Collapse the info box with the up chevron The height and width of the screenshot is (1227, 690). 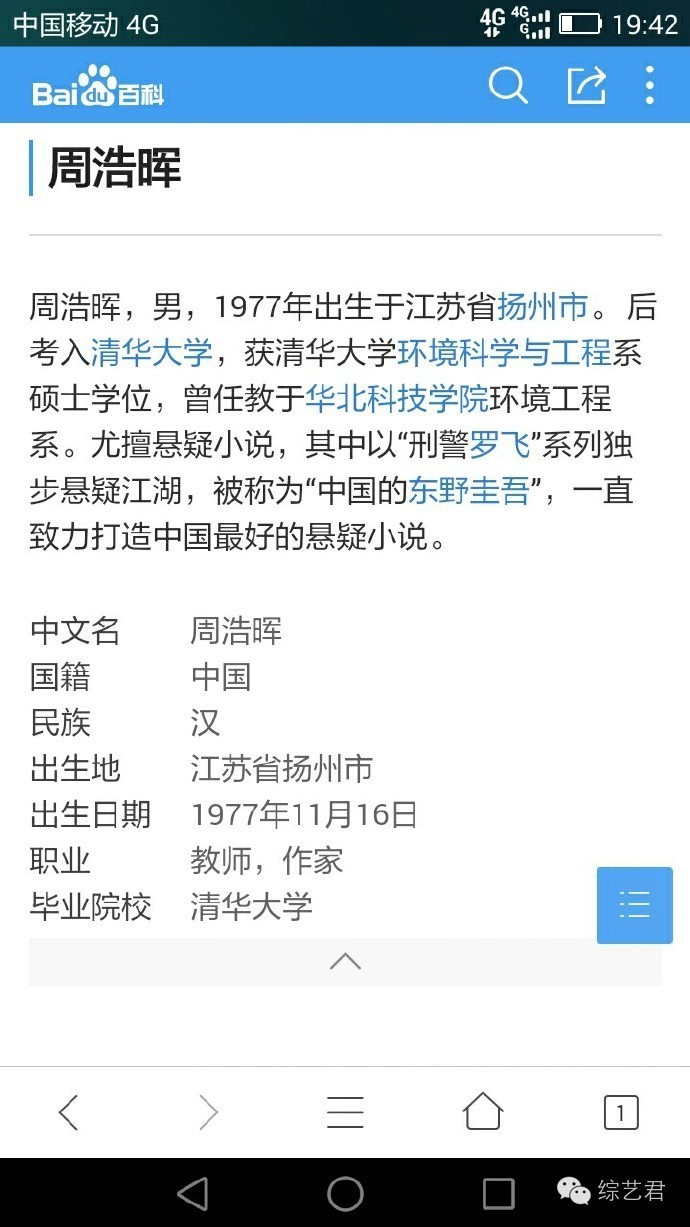tap(345, 962)
